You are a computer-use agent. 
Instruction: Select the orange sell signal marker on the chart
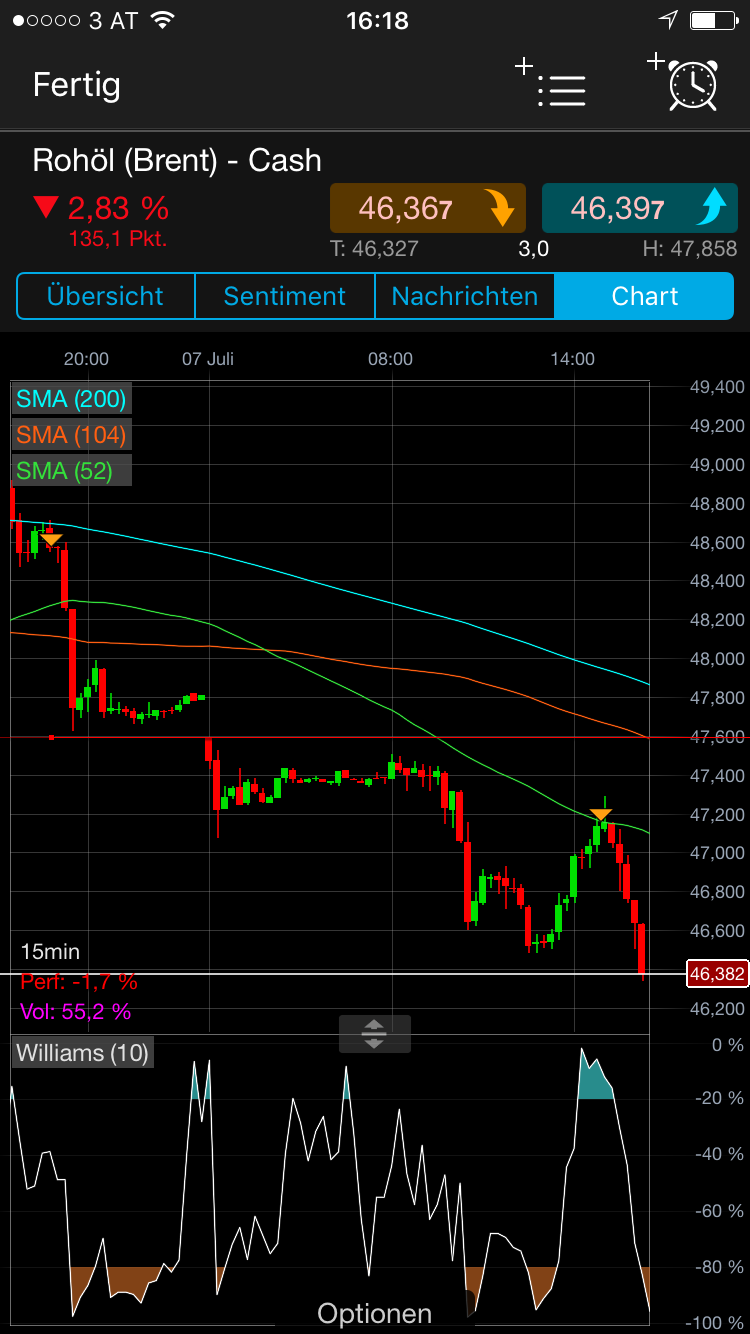click(600, 815)
